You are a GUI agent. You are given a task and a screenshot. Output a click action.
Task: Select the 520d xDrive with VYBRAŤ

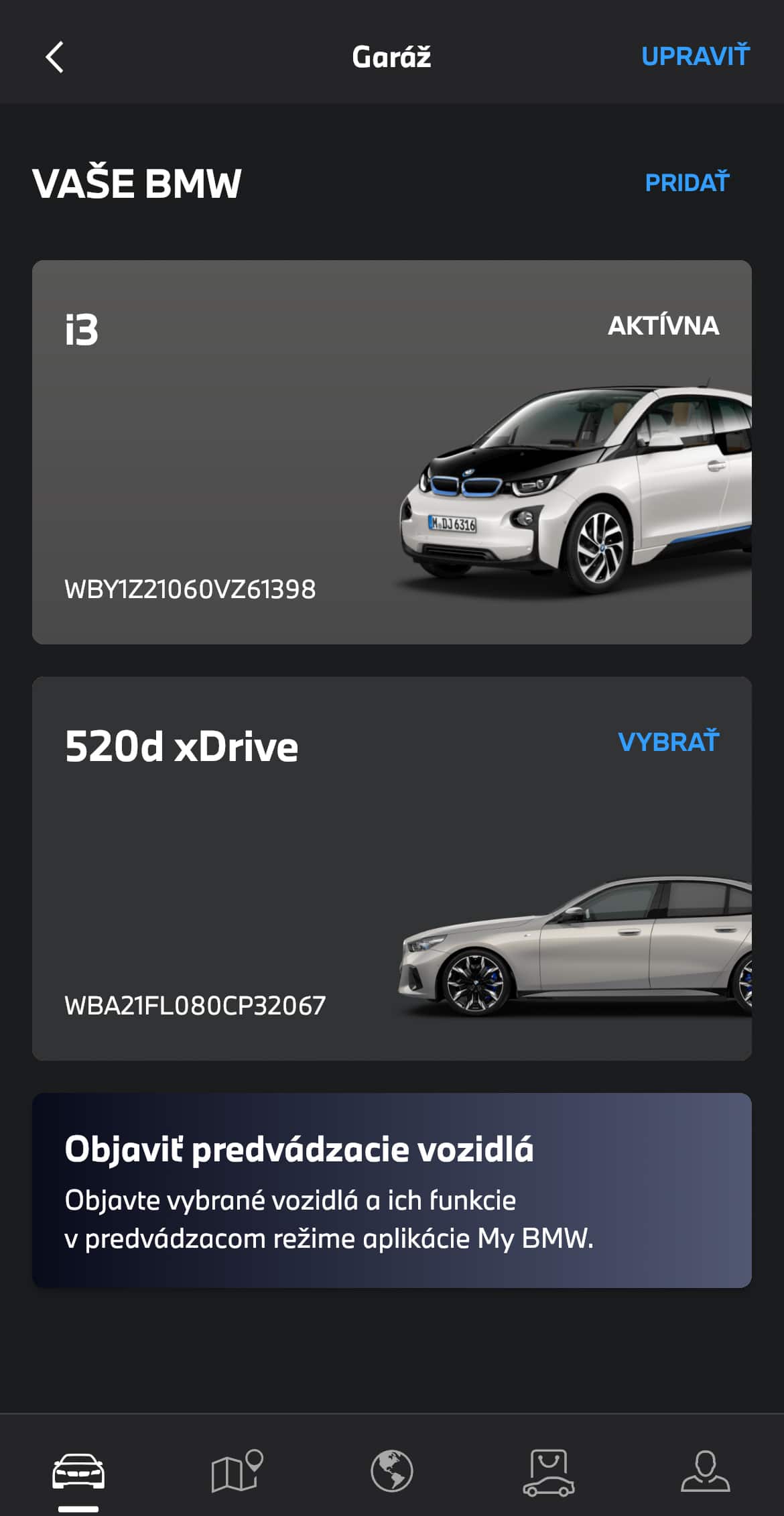click(668, 742)
